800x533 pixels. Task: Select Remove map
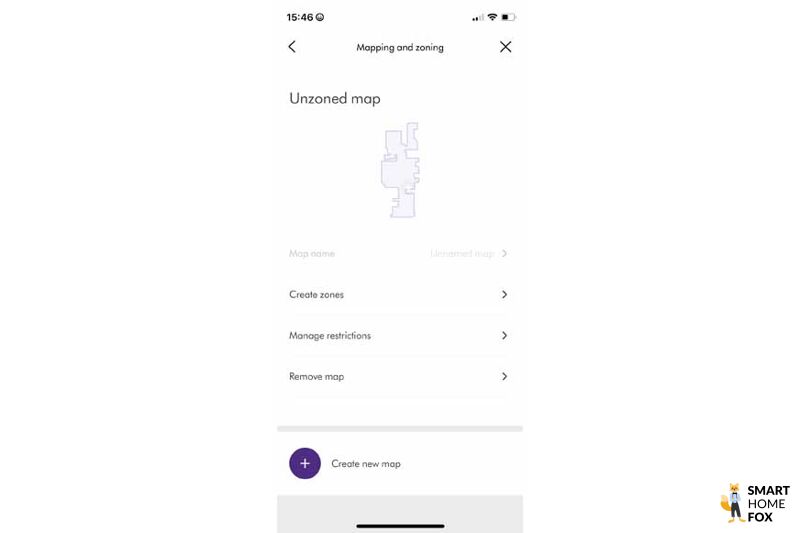(x=398, y=377)
